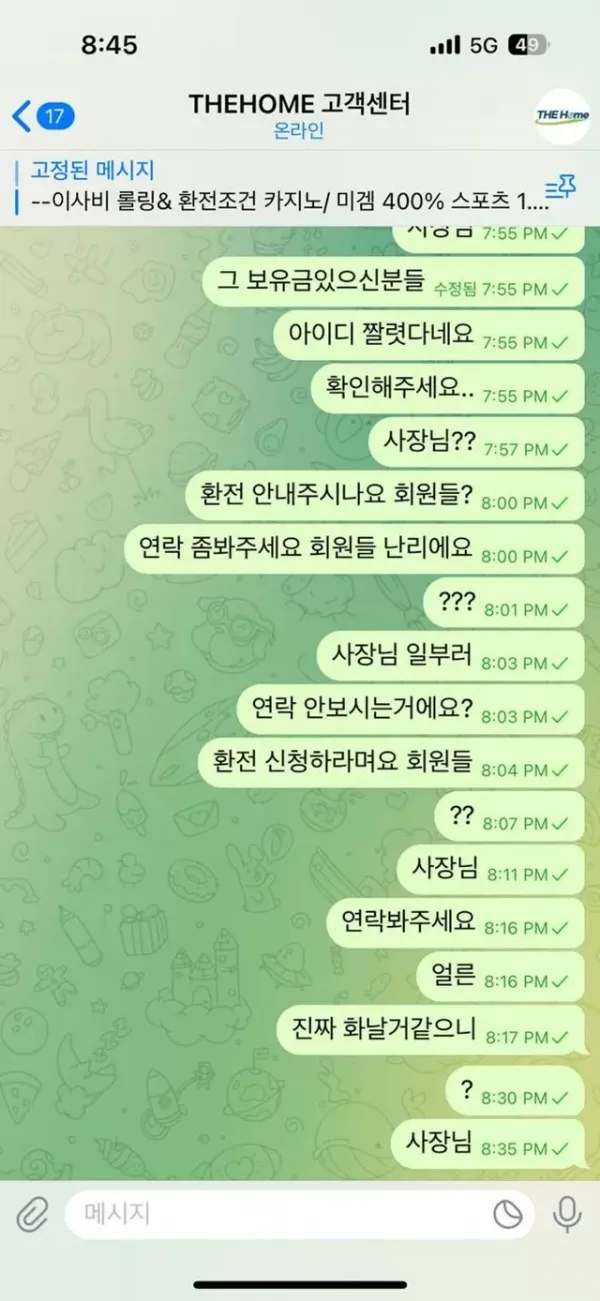Open the sticker panel icon

click(508, 1214)
